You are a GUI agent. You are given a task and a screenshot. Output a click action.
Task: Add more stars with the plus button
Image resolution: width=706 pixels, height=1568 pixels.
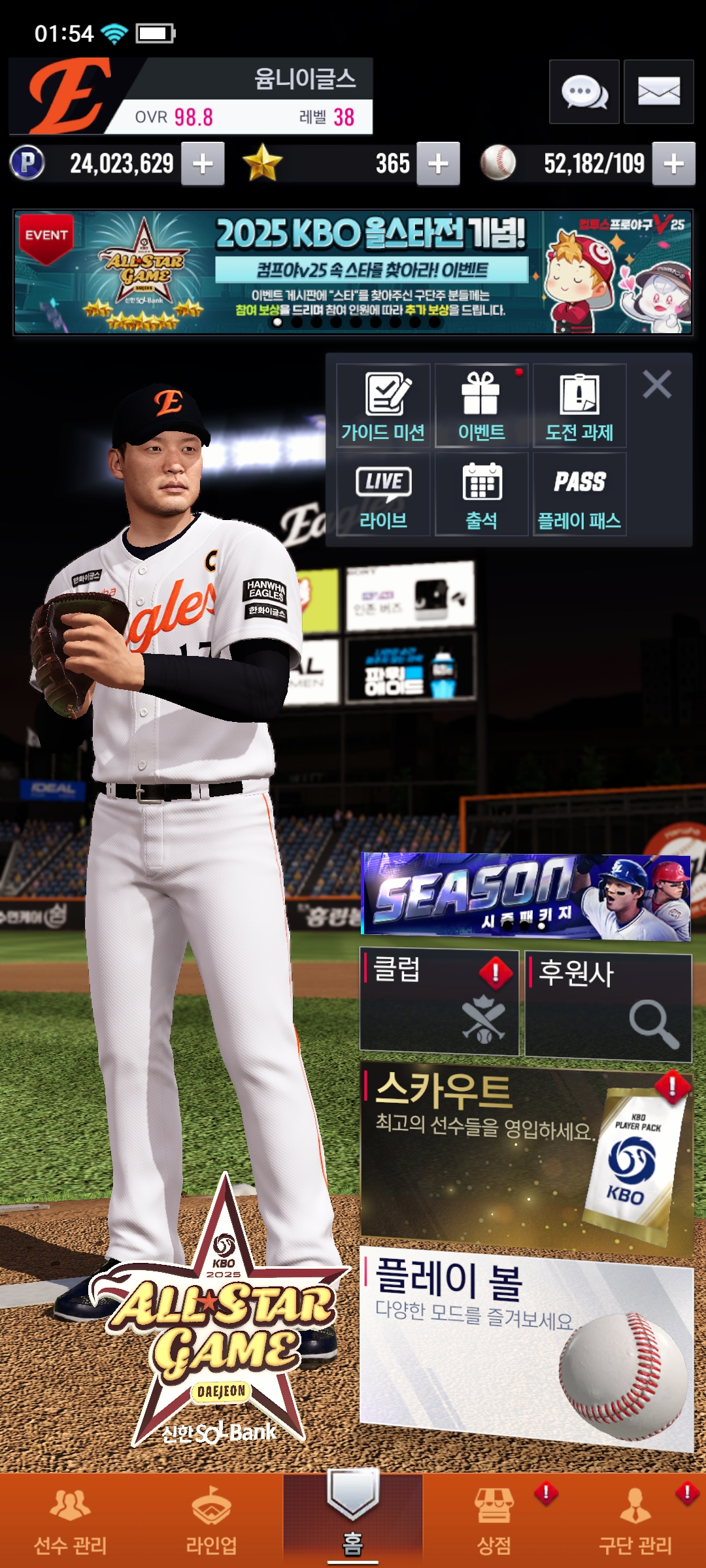(438, 163)
